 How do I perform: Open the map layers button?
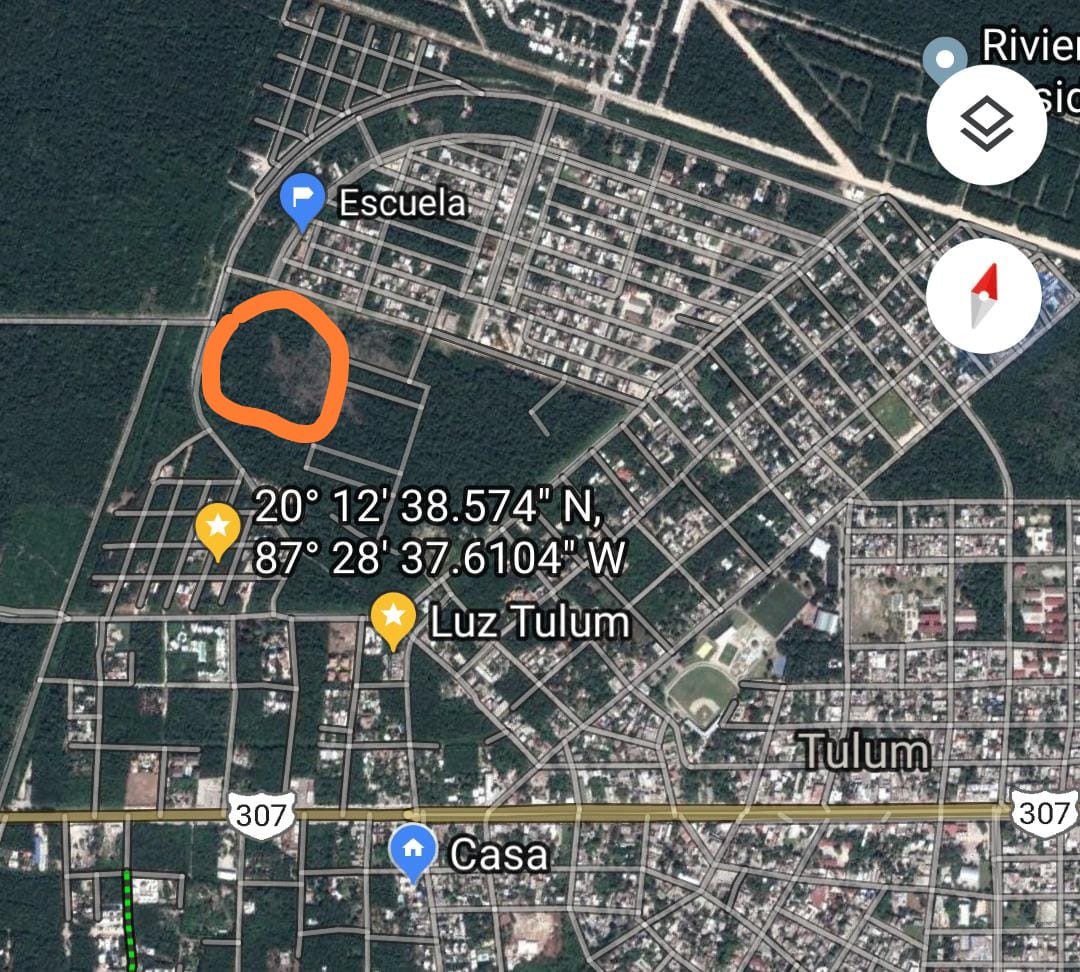pyautogui.click(x=986, y=125)
